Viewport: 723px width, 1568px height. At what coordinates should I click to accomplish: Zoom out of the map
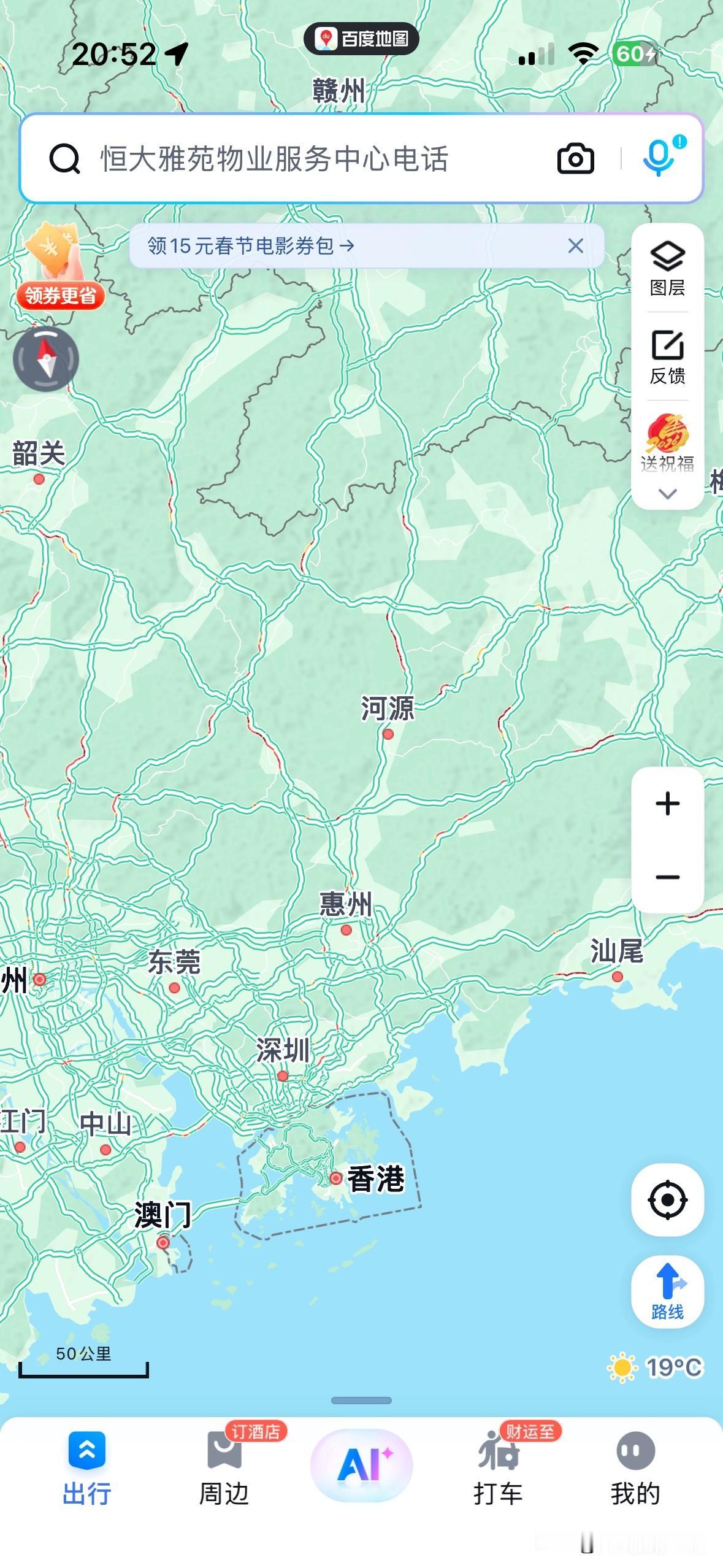tap(667, 877)
